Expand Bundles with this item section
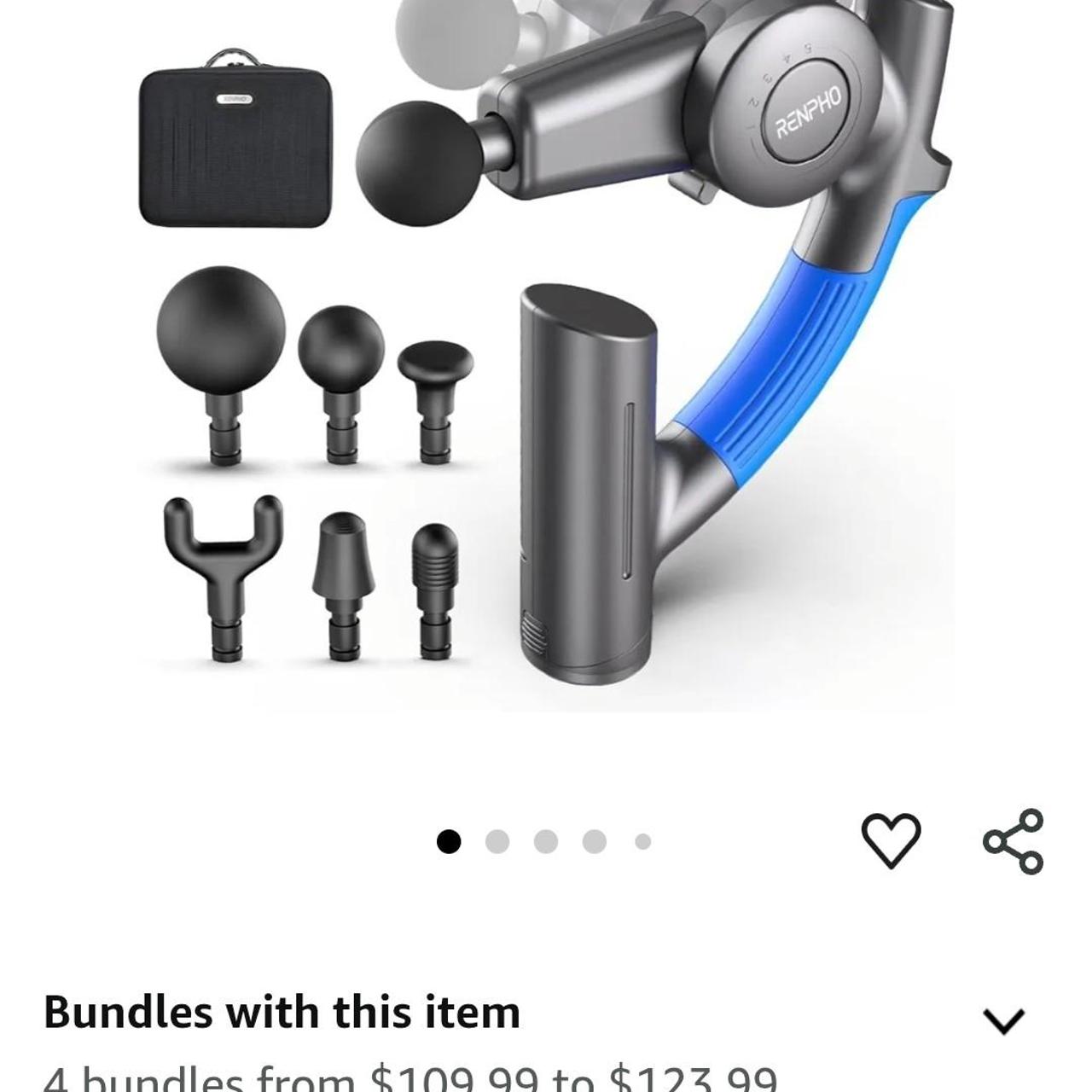Screen dimensions: 1092x1092 tap(1003, 1019)
